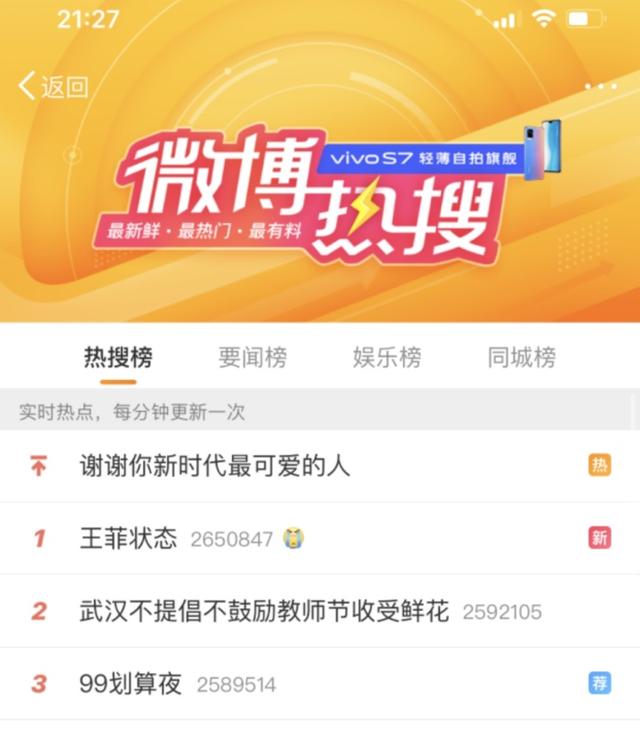
Task: Select the 热搜榜 tab
Action: point(118,358)
